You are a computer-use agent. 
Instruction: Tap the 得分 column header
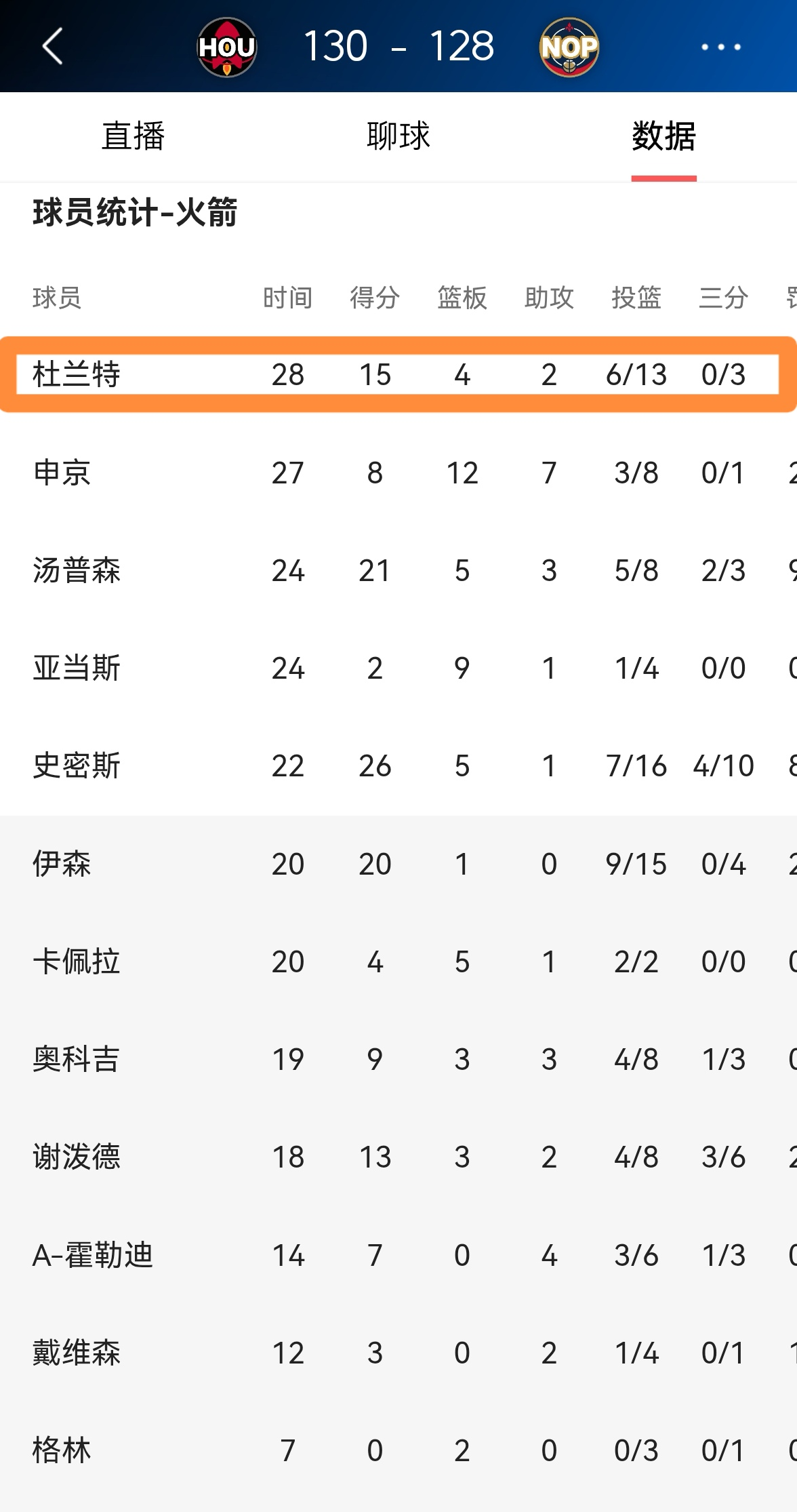(374, 296)
